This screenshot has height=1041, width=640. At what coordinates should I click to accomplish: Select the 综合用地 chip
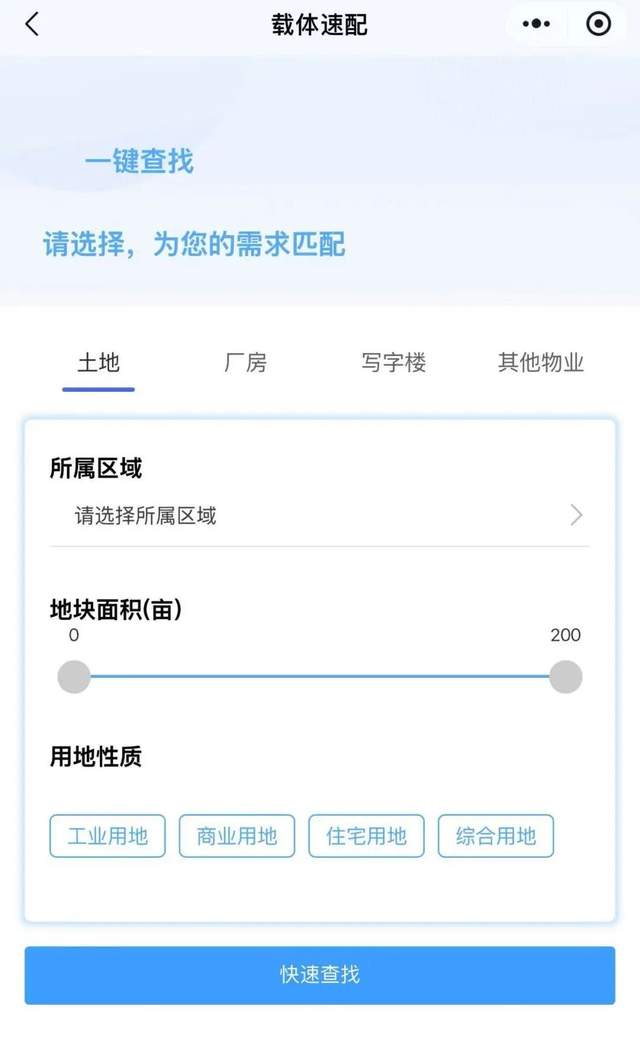[x=496, y=836]
